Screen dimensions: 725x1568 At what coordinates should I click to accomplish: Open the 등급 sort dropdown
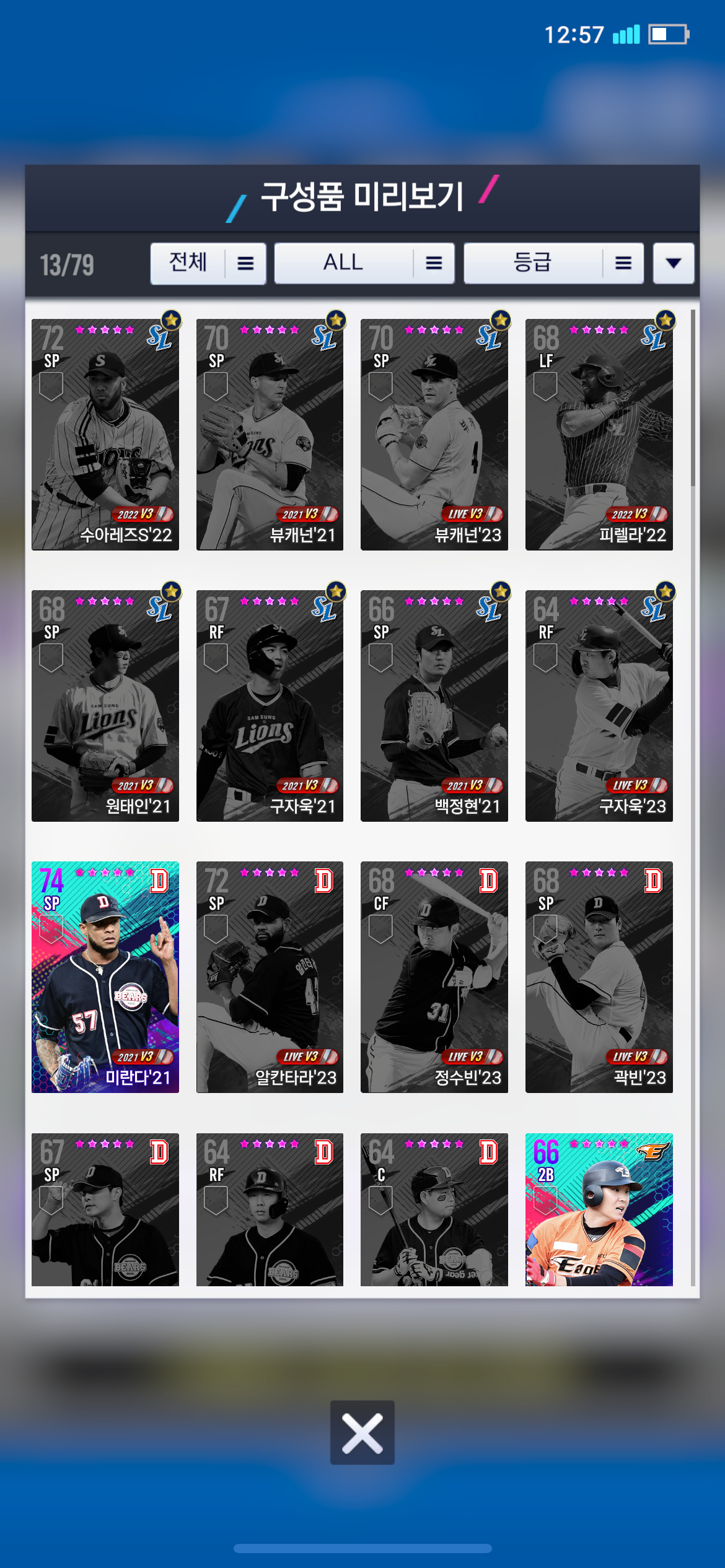click(554, 263)
